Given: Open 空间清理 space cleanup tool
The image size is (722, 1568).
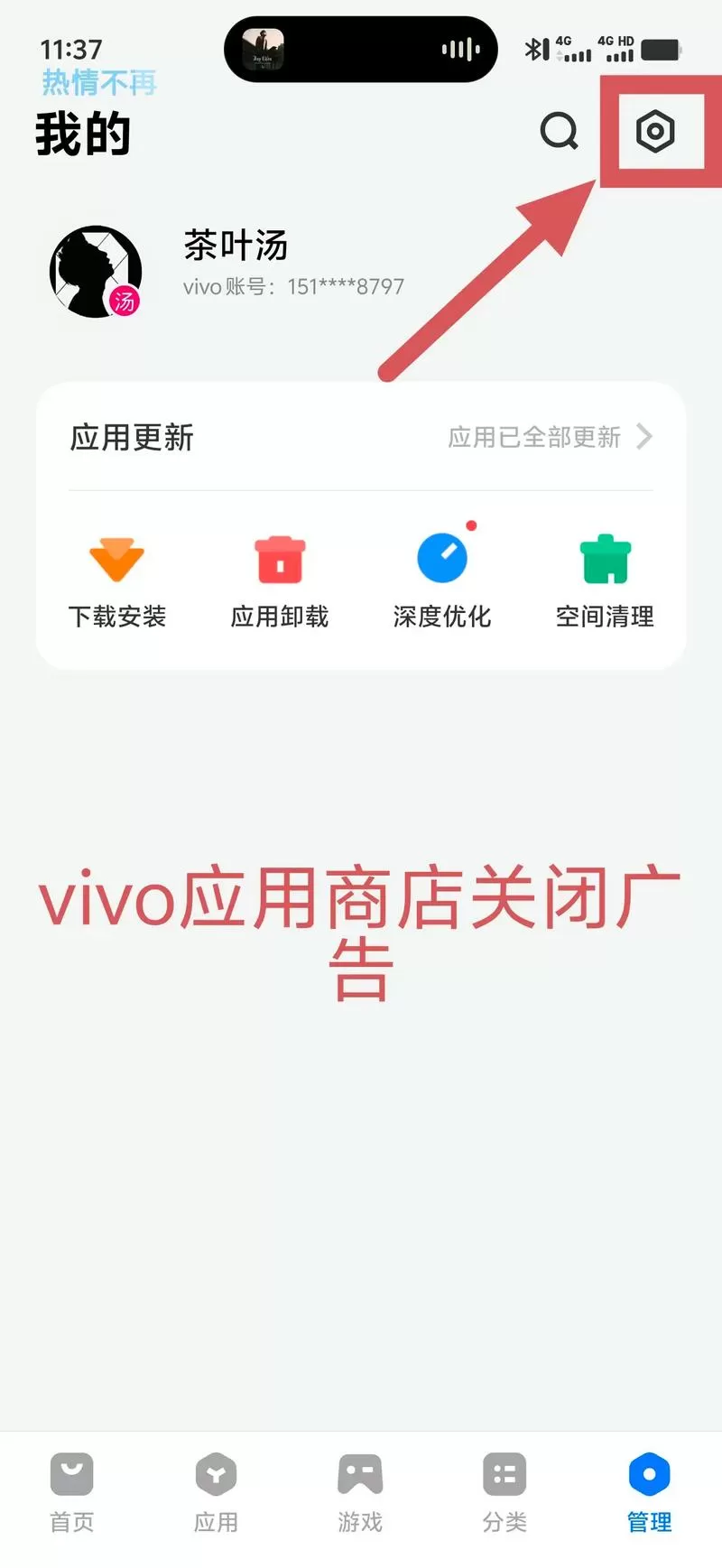Looking at the screenshot, I should tap(604, 558).
